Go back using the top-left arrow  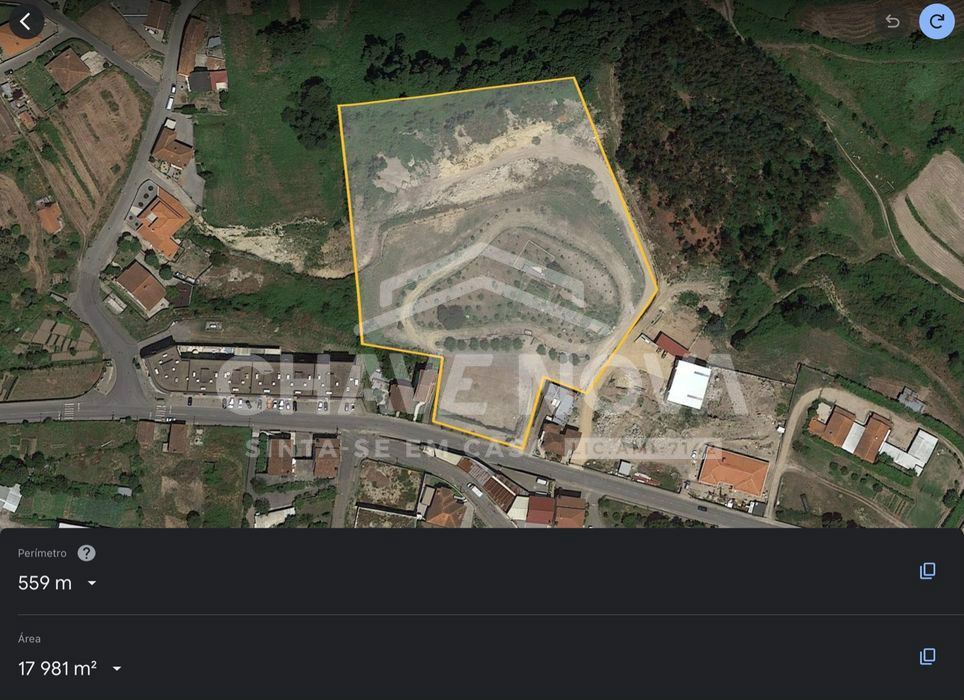(x=26, y=21)
